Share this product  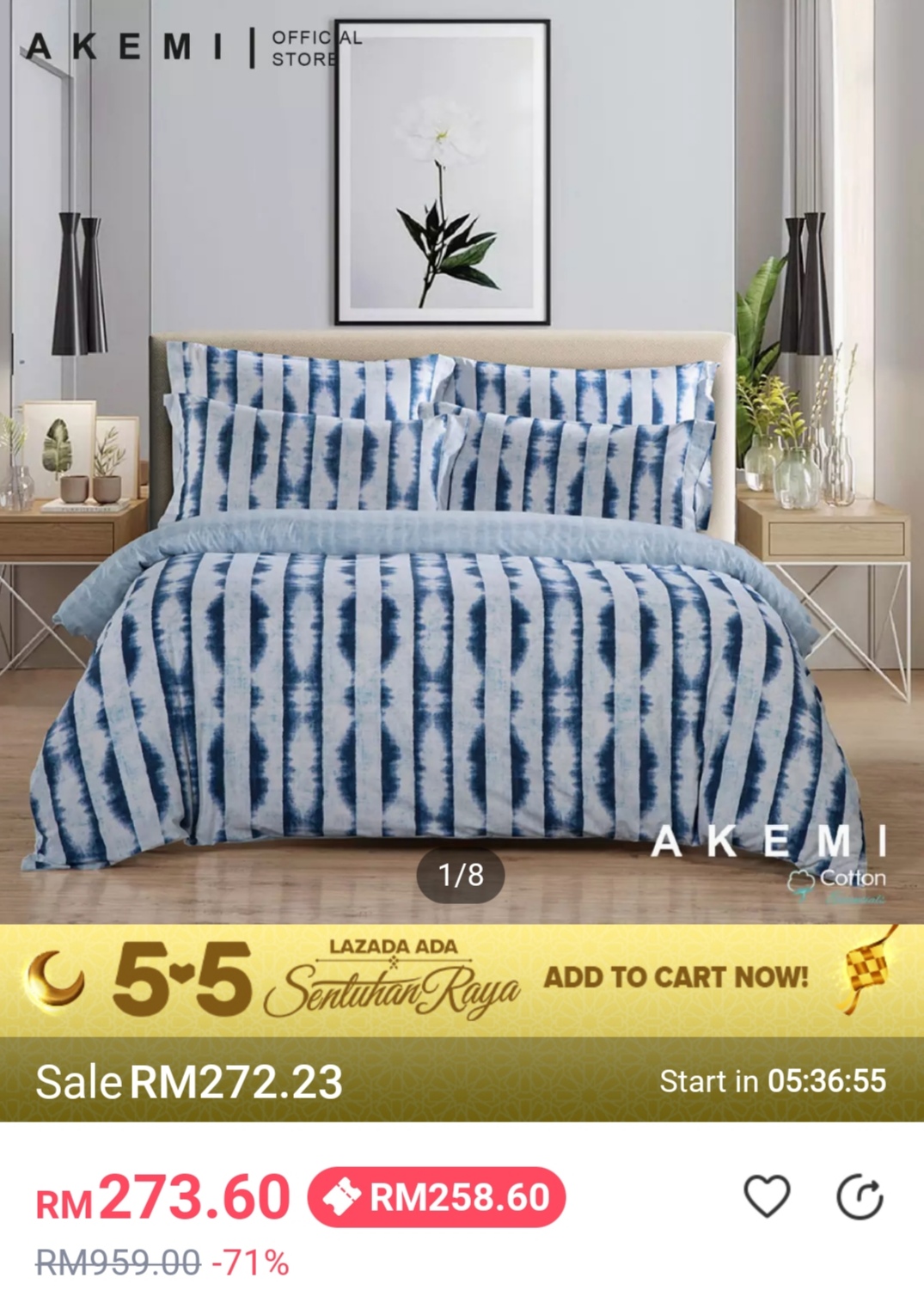(860, 1196)
